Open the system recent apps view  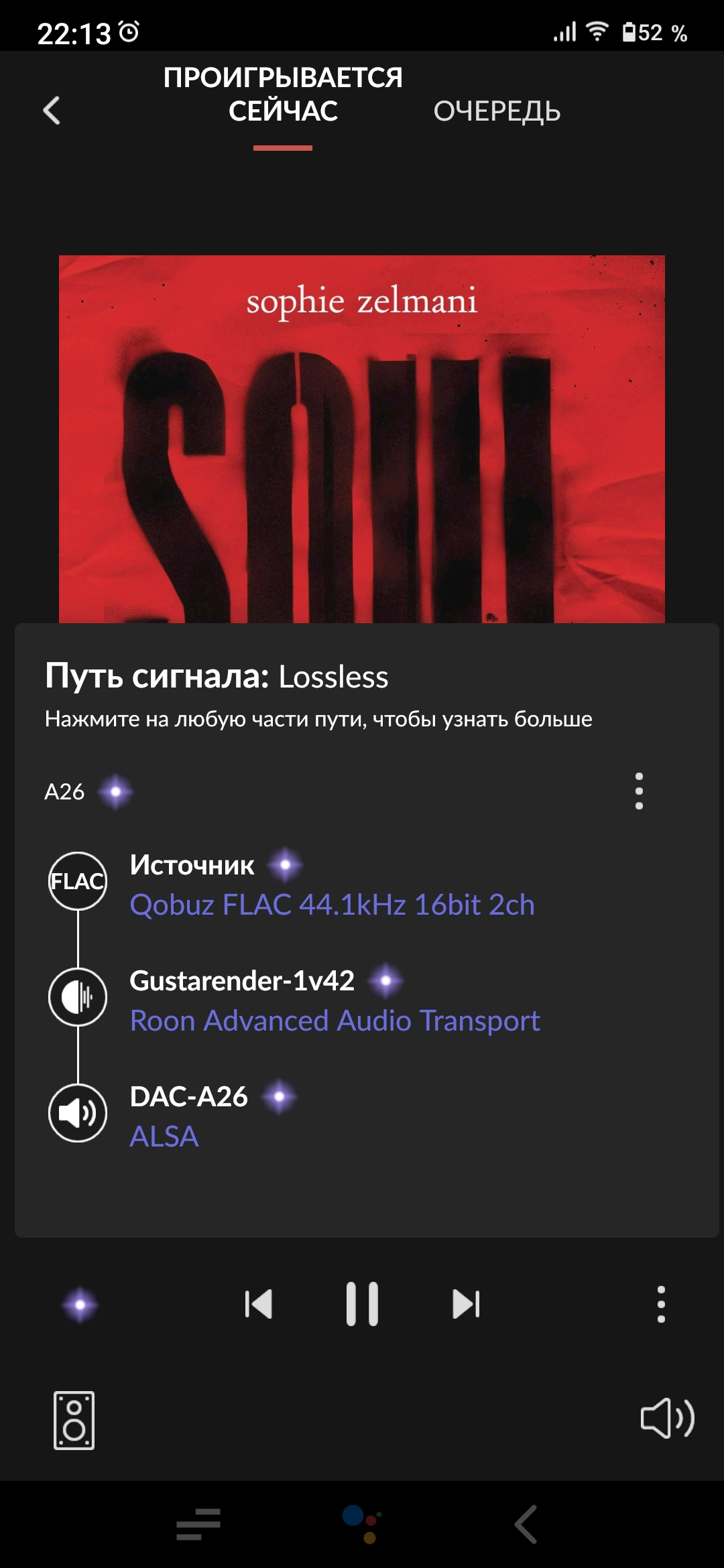pyautogui.click(x=198, y=1524)
